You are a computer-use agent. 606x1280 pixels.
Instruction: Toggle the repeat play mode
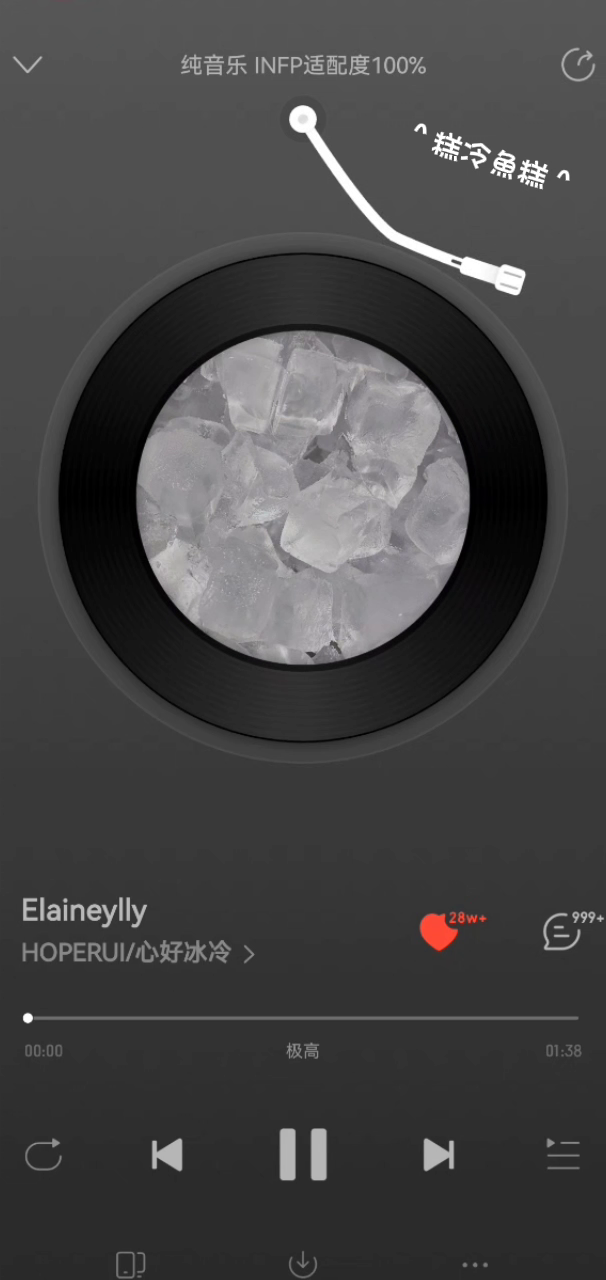coord(44,1155)
